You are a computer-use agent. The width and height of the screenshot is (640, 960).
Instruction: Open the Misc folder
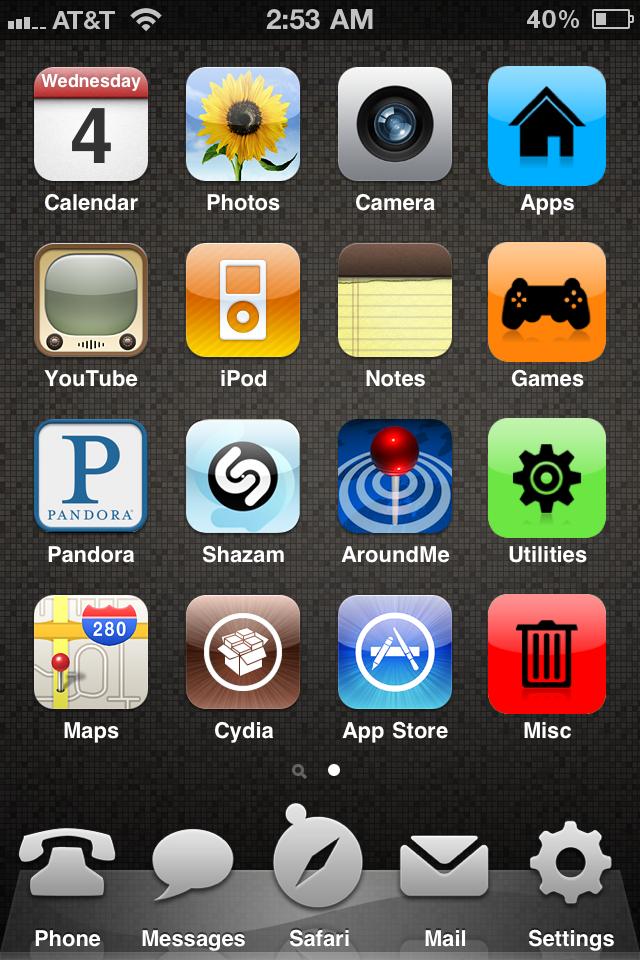click(x=547, y=653)
